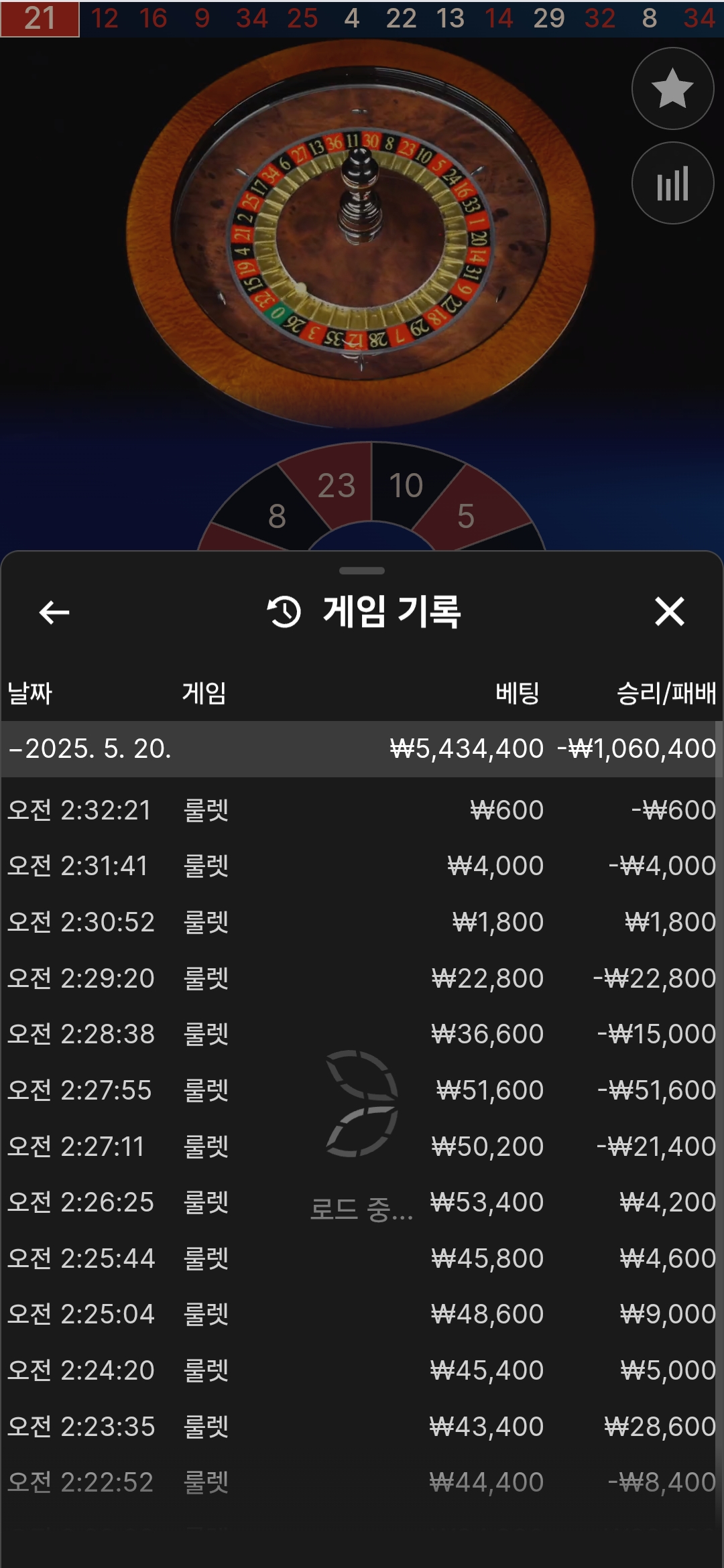Tap the latest result number 21
The height and width of the screenshot is (1568, 724).
[40, 18]
